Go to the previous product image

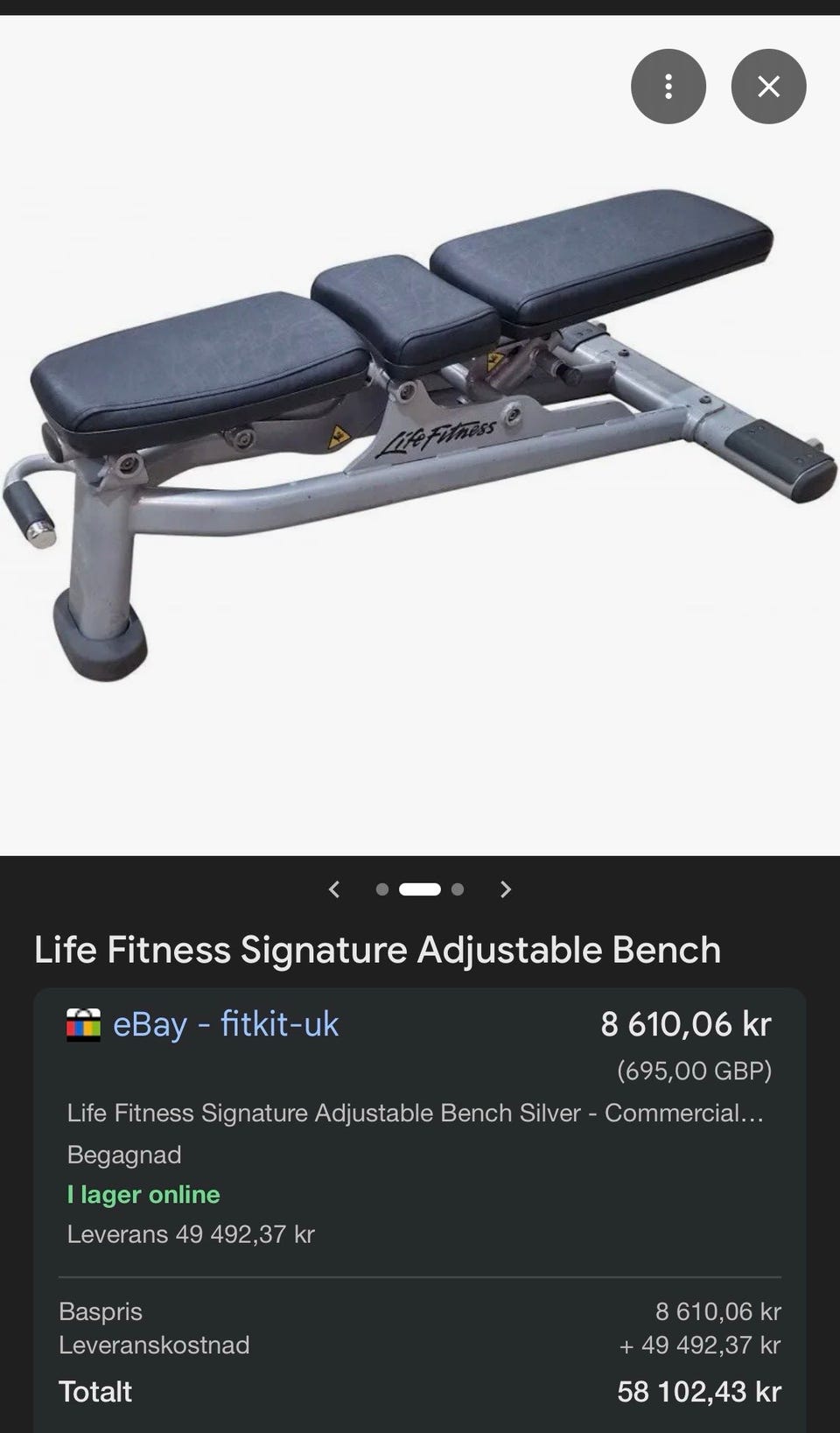[333, 889]
